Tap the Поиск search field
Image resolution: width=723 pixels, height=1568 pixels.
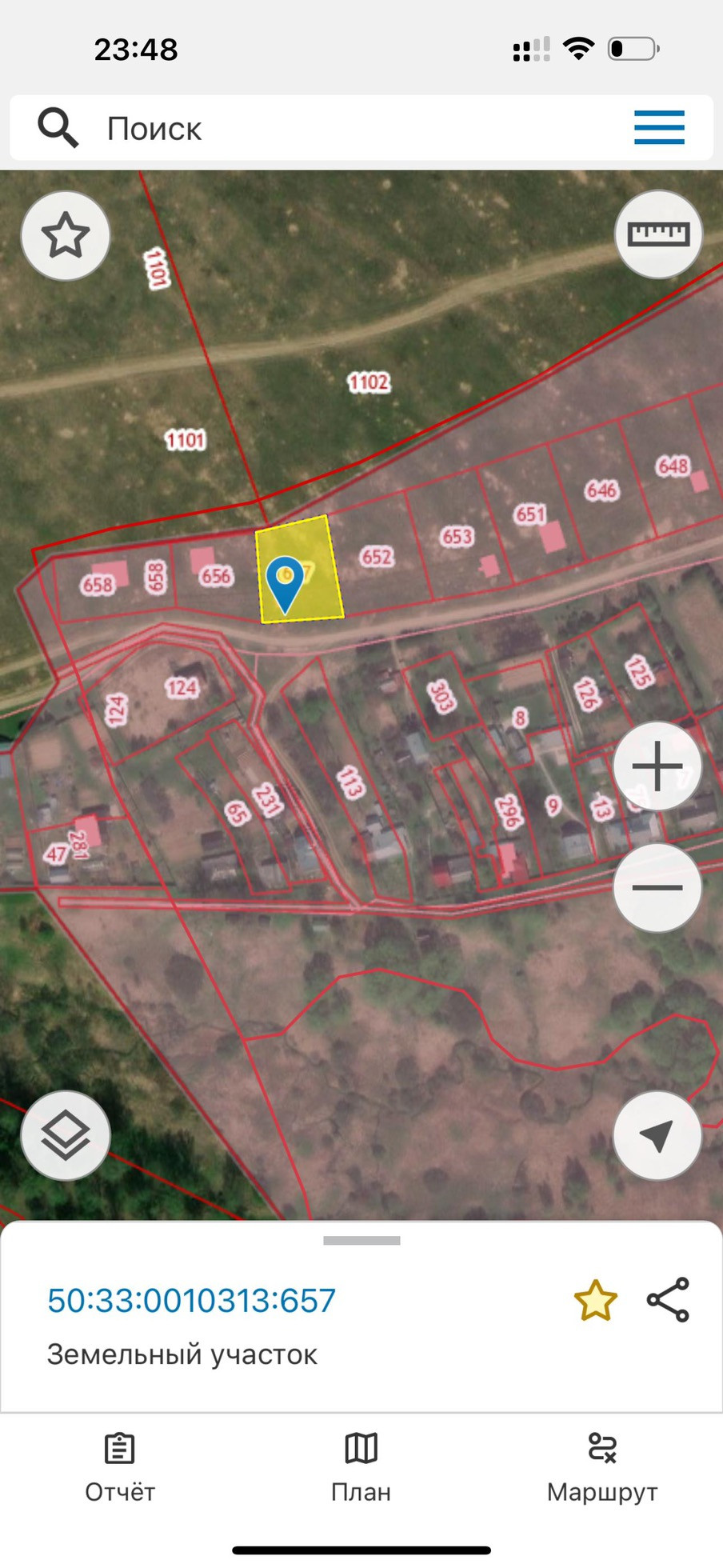tap(320, 128)
